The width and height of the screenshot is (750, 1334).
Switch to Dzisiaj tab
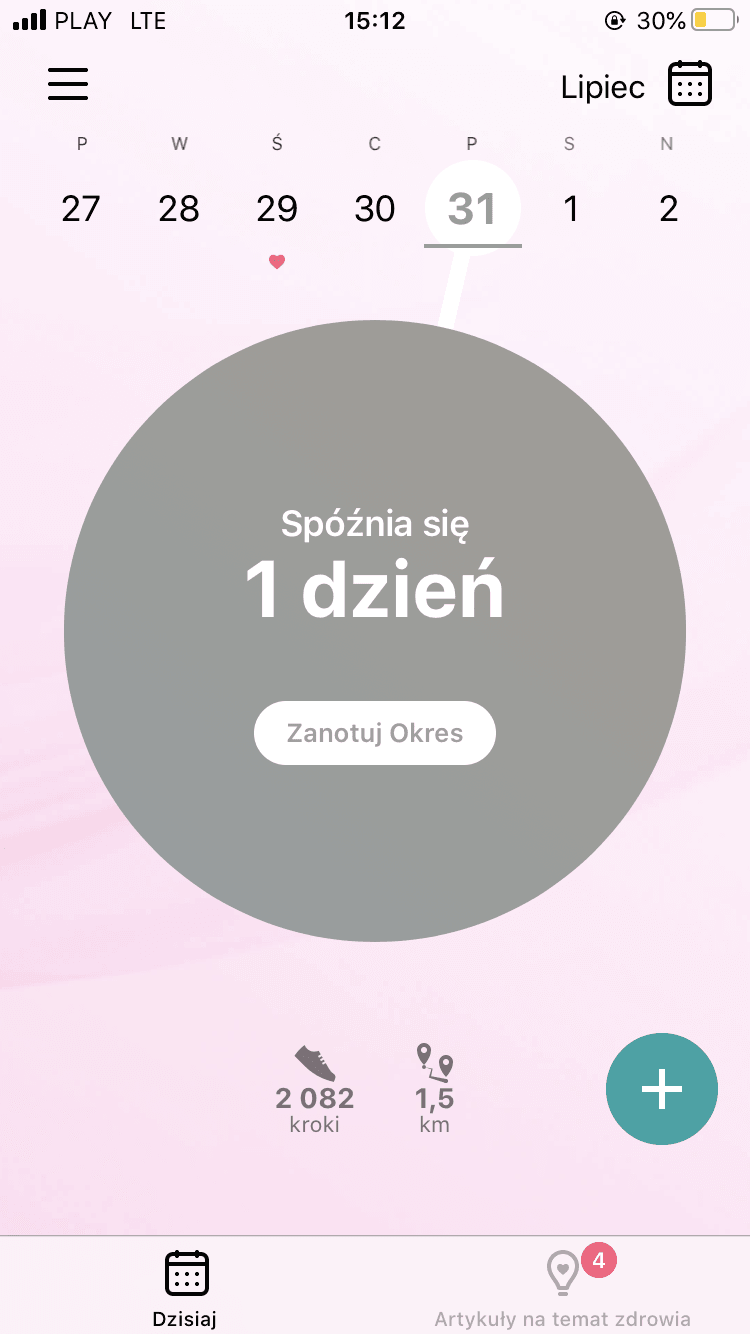[186, 1288]
